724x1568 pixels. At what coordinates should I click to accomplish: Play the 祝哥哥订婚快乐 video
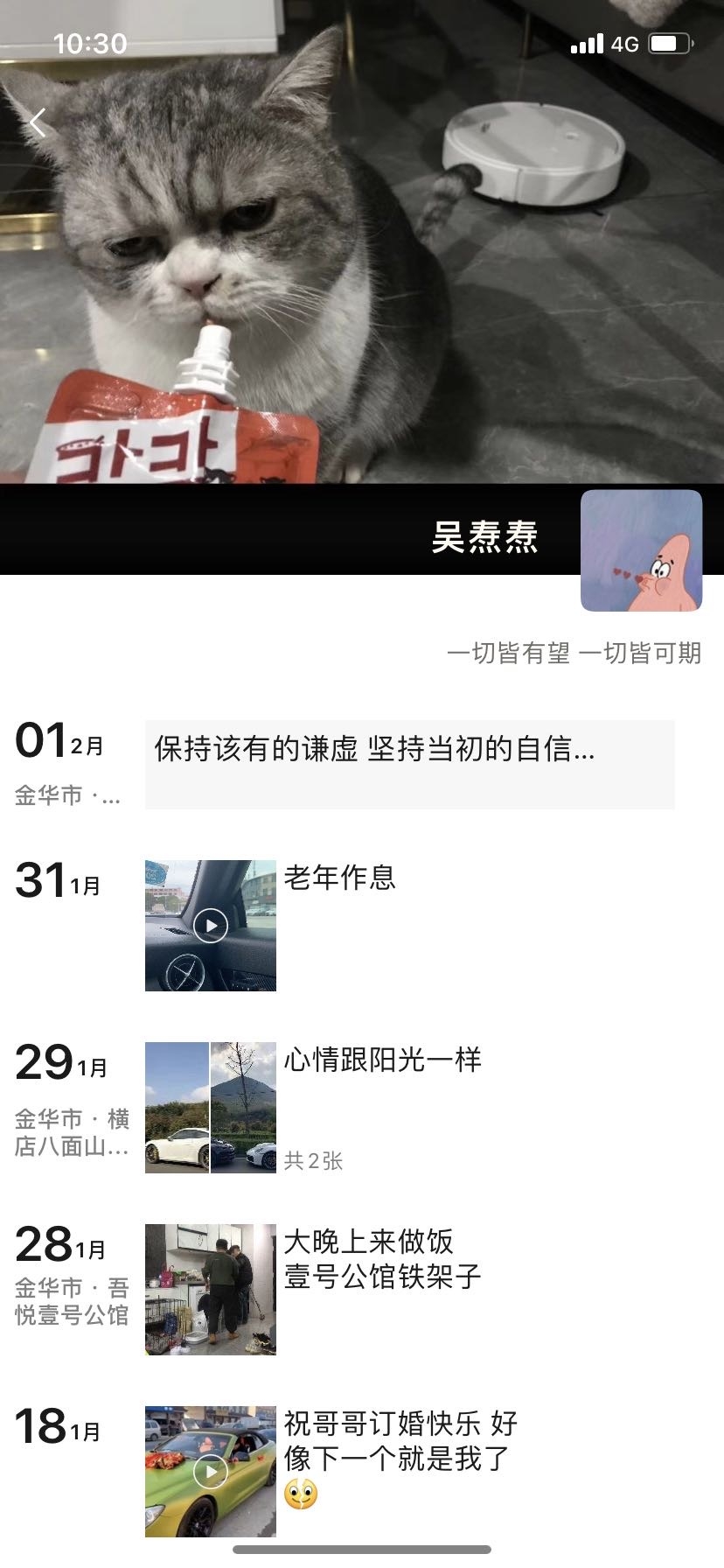tap(211, 1471)
